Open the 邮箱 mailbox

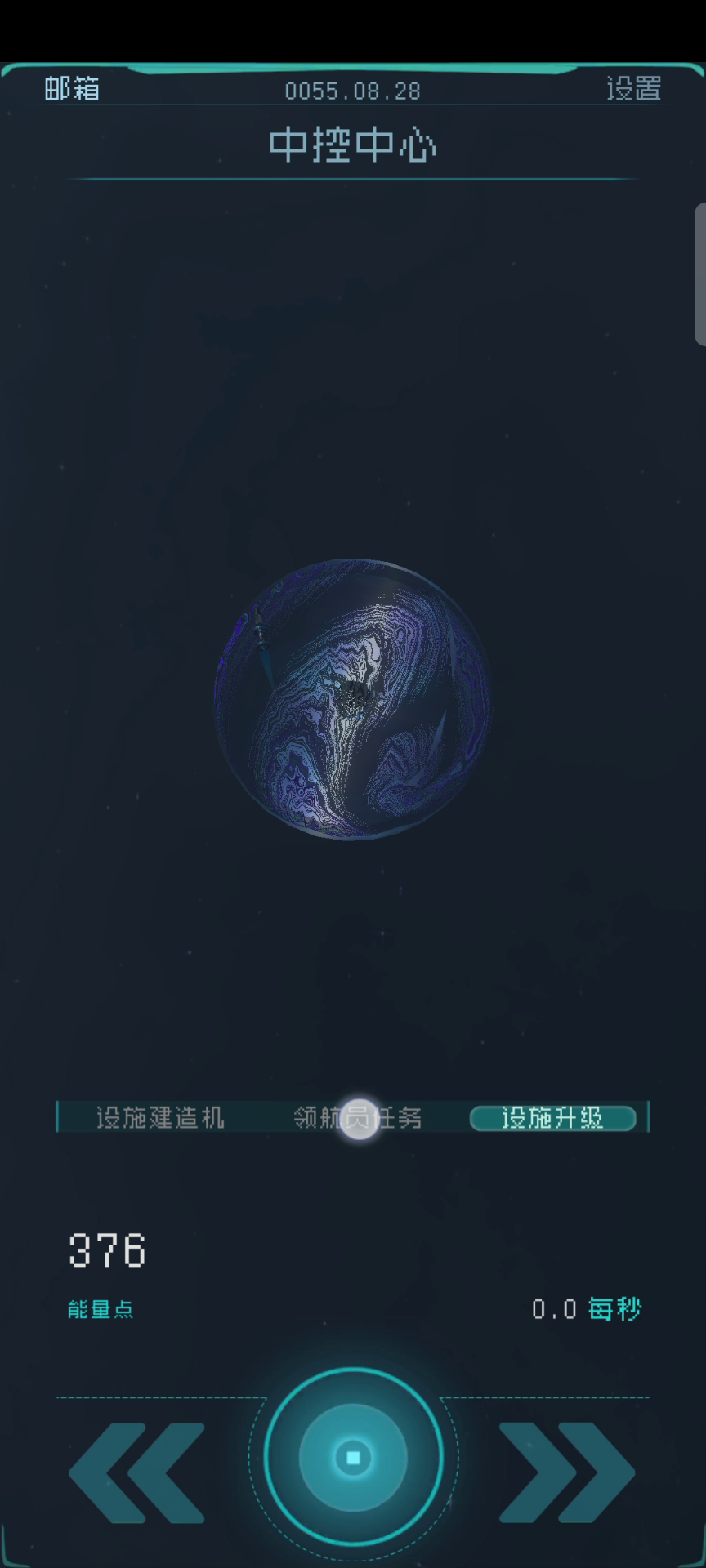[72, 89]
